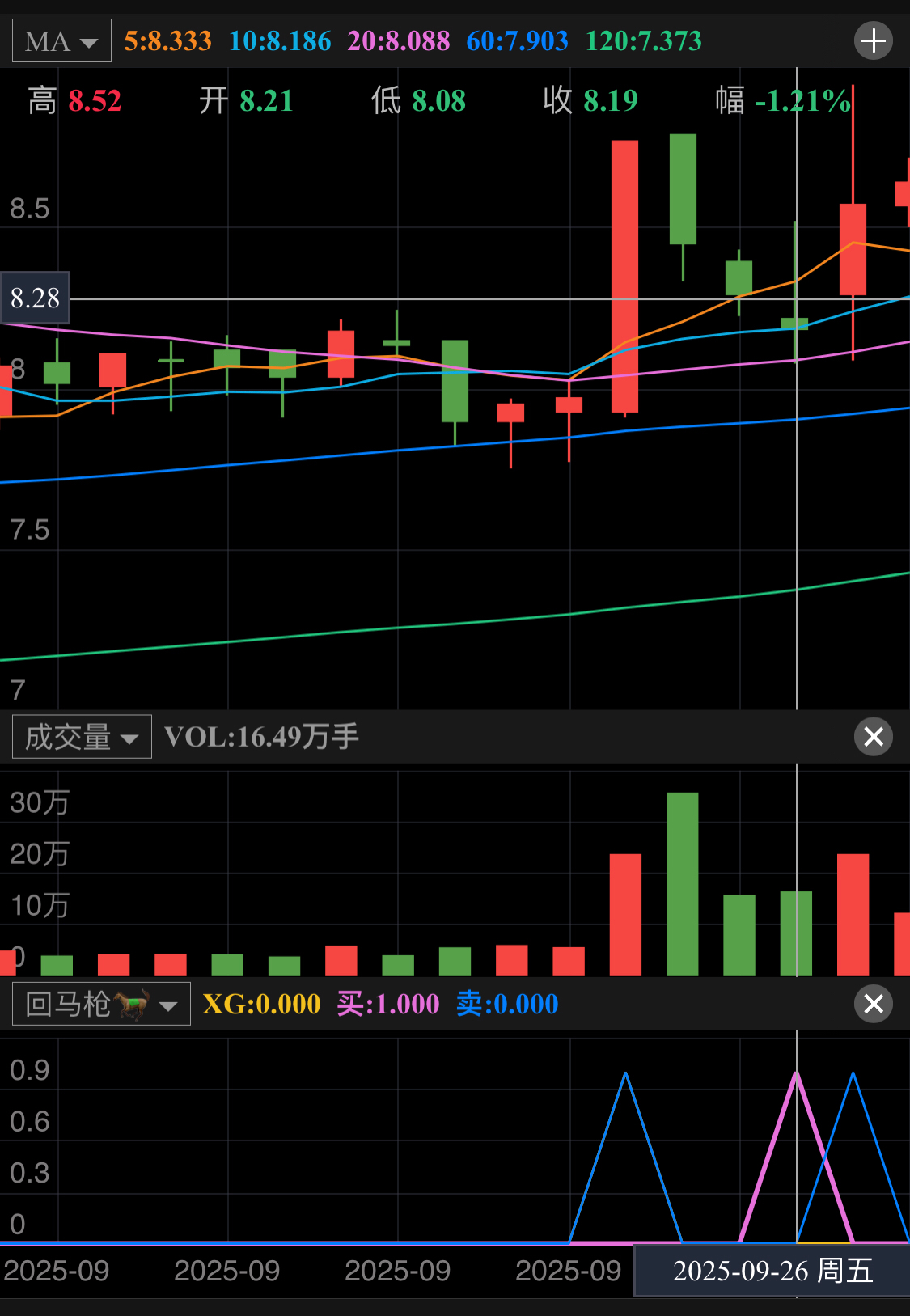
Task: Close the 成交量 volume panel
Action: tap(874, 737)
